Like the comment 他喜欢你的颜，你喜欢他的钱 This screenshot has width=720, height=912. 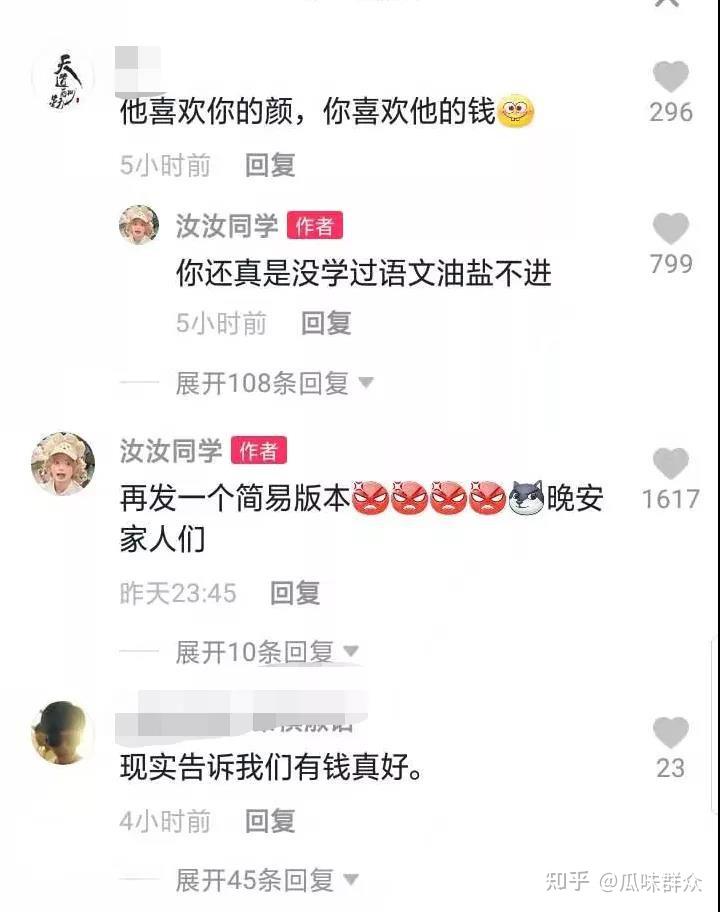pos(670,77)
